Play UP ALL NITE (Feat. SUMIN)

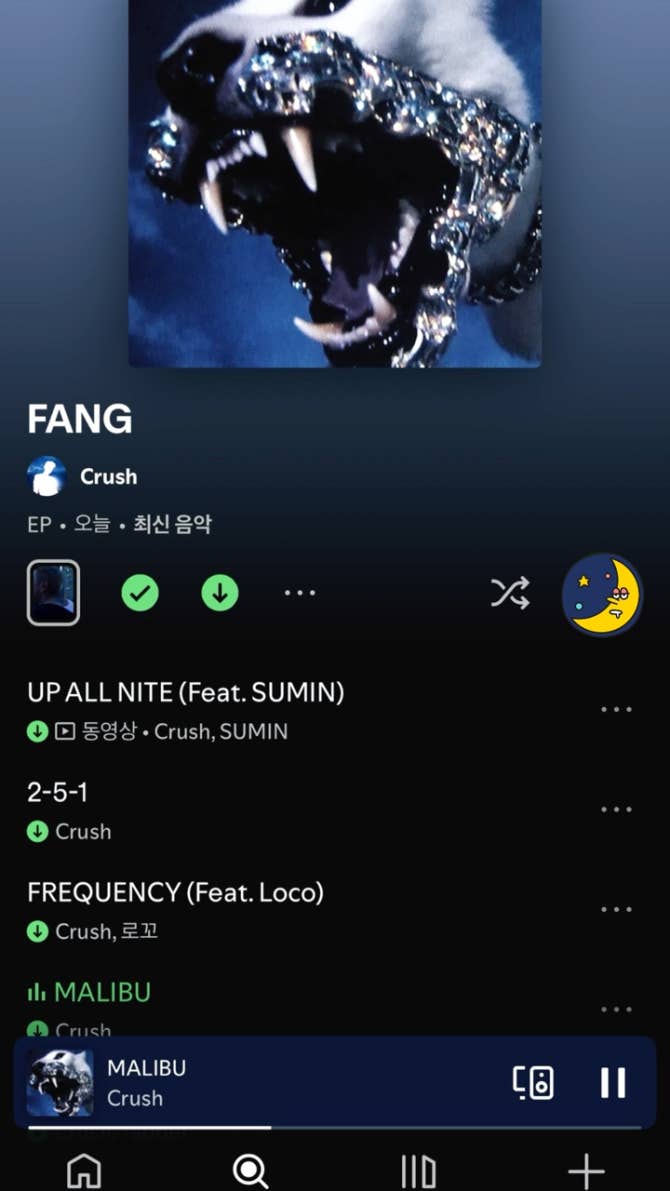[185, 692]
